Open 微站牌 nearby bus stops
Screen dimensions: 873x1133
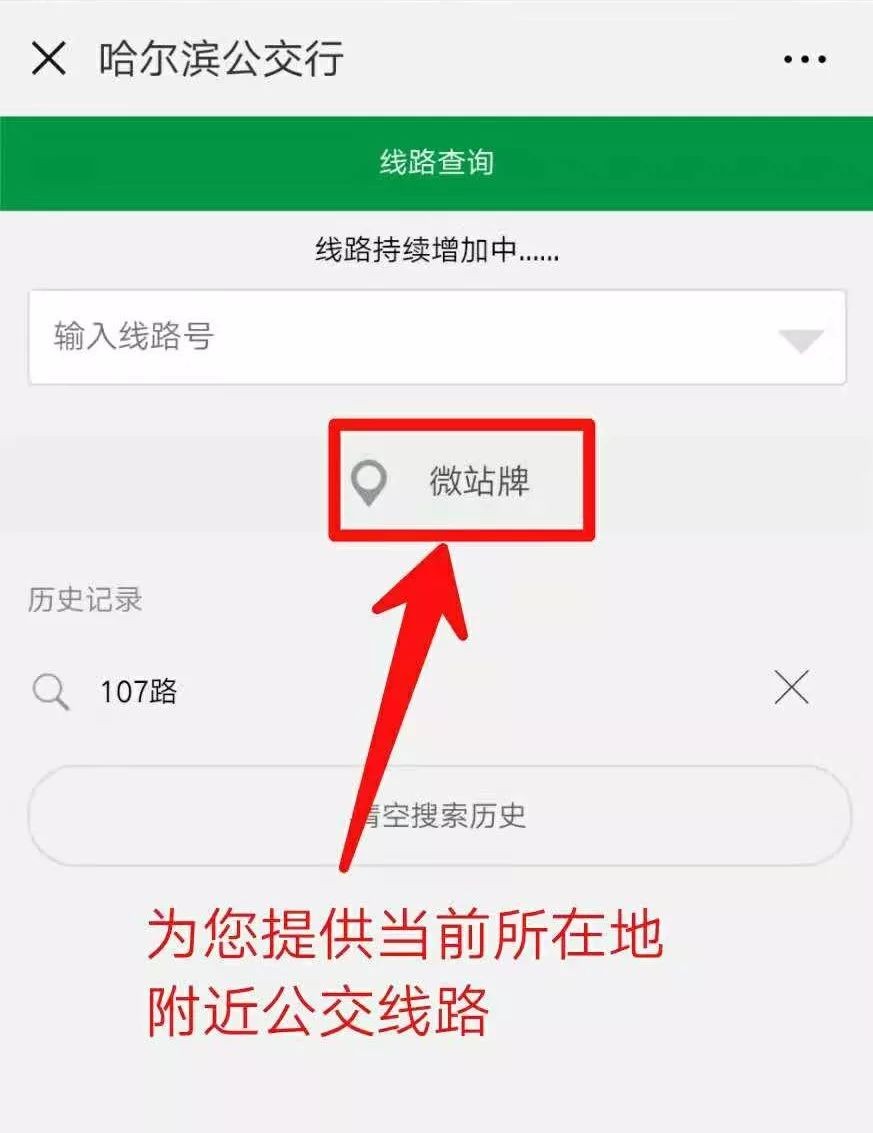[x=462, y=482]
